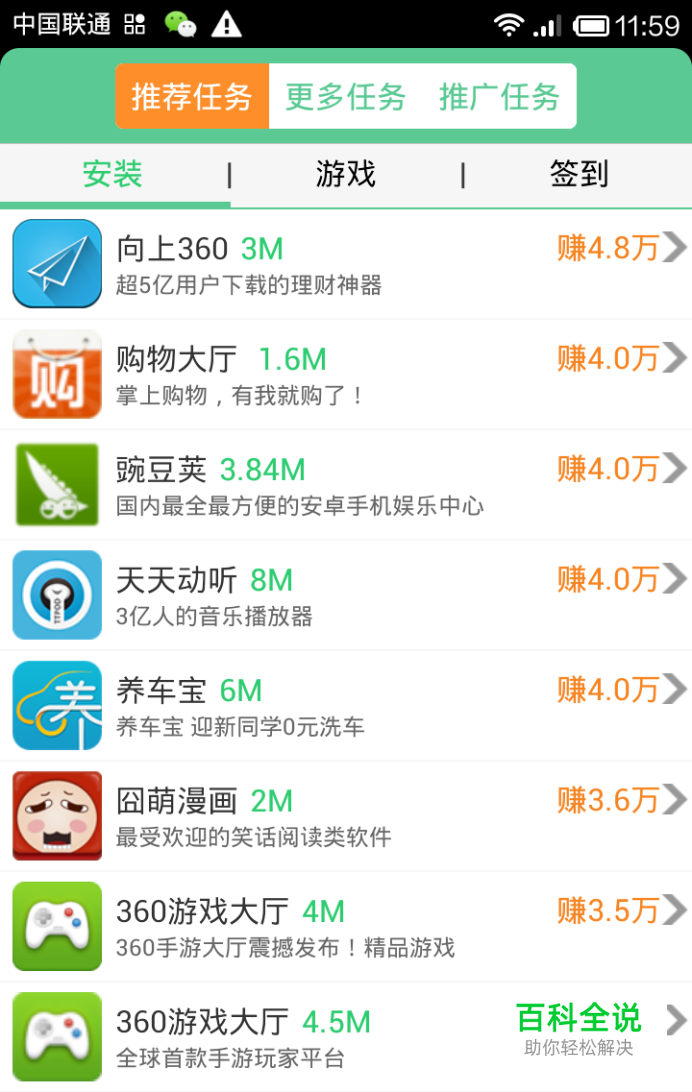
Task: Switch to the 游戏 tab
Action: tap(345, 174)
